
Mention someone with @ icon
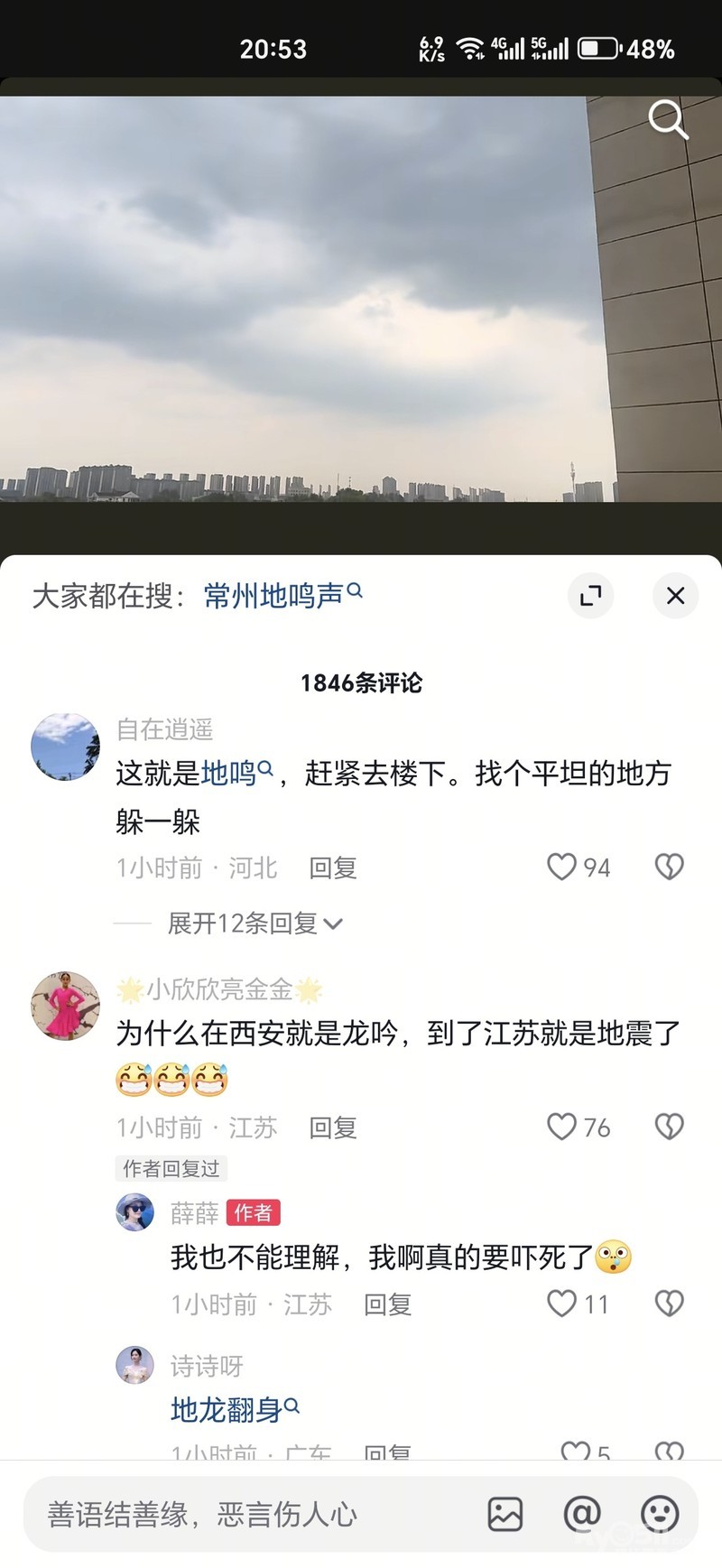click(582, 1514)
